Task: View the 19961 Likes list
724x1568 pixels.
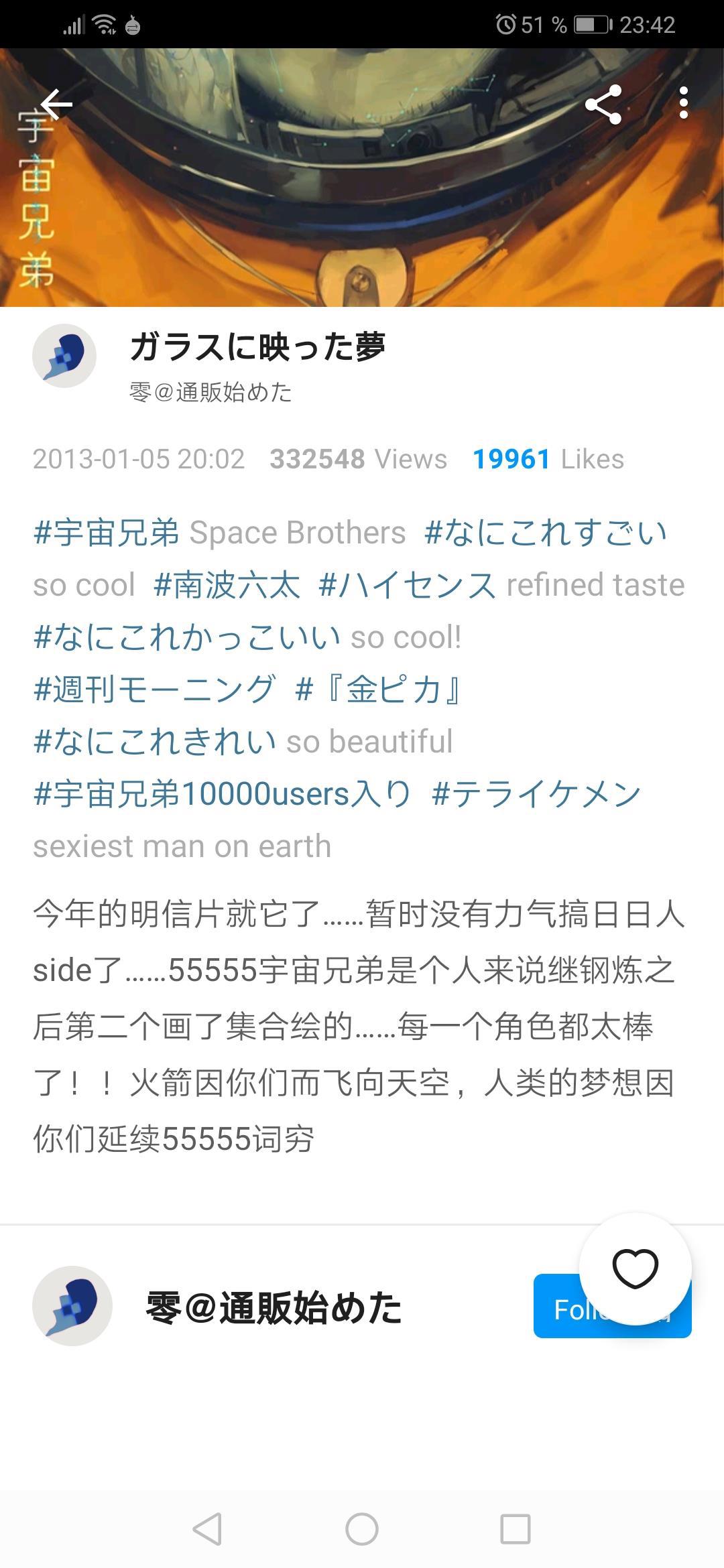Action: [548, 459]
